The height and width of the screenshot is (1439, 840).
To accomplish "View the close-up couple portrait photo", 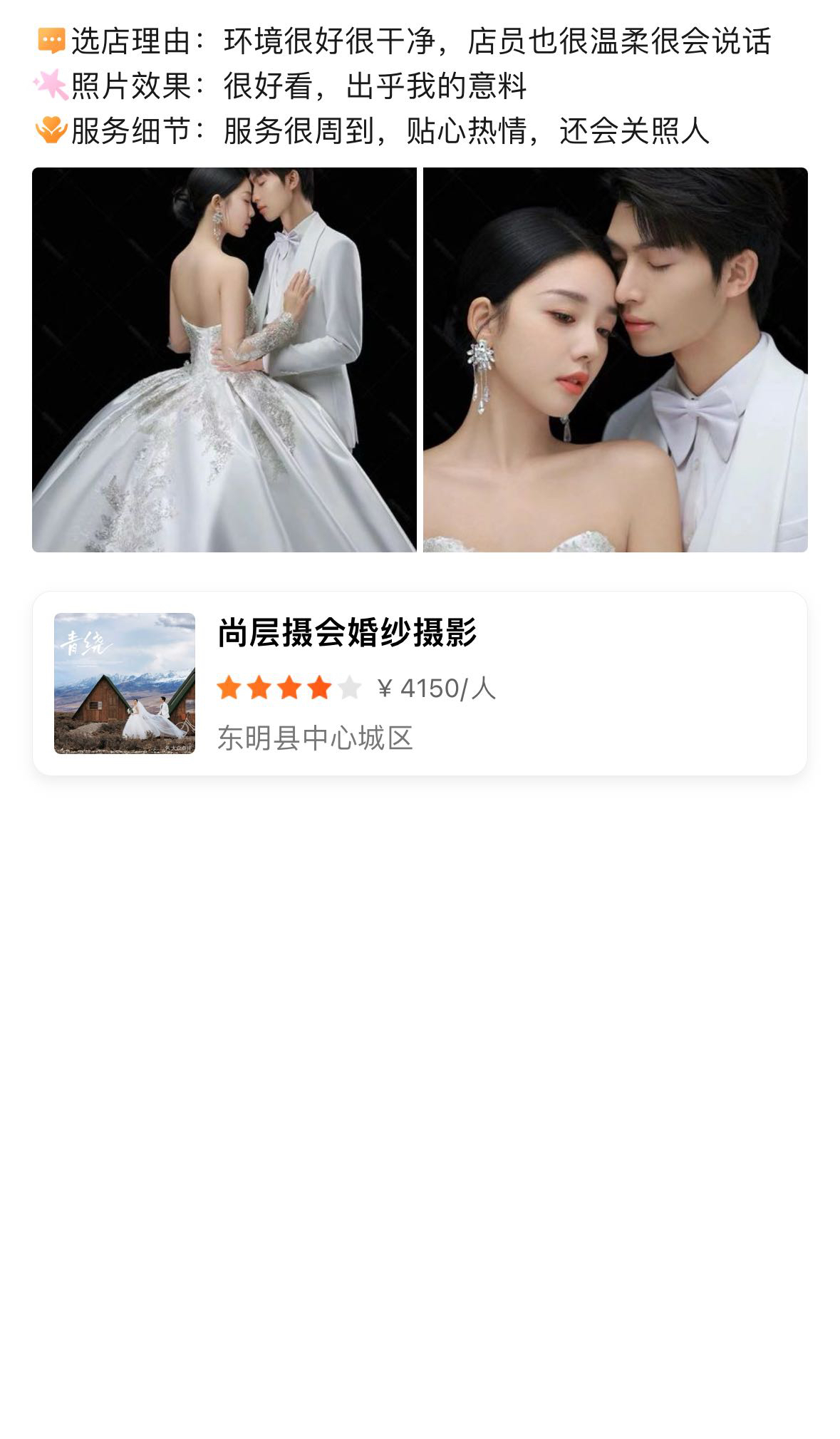I will [x=615, y=360].
